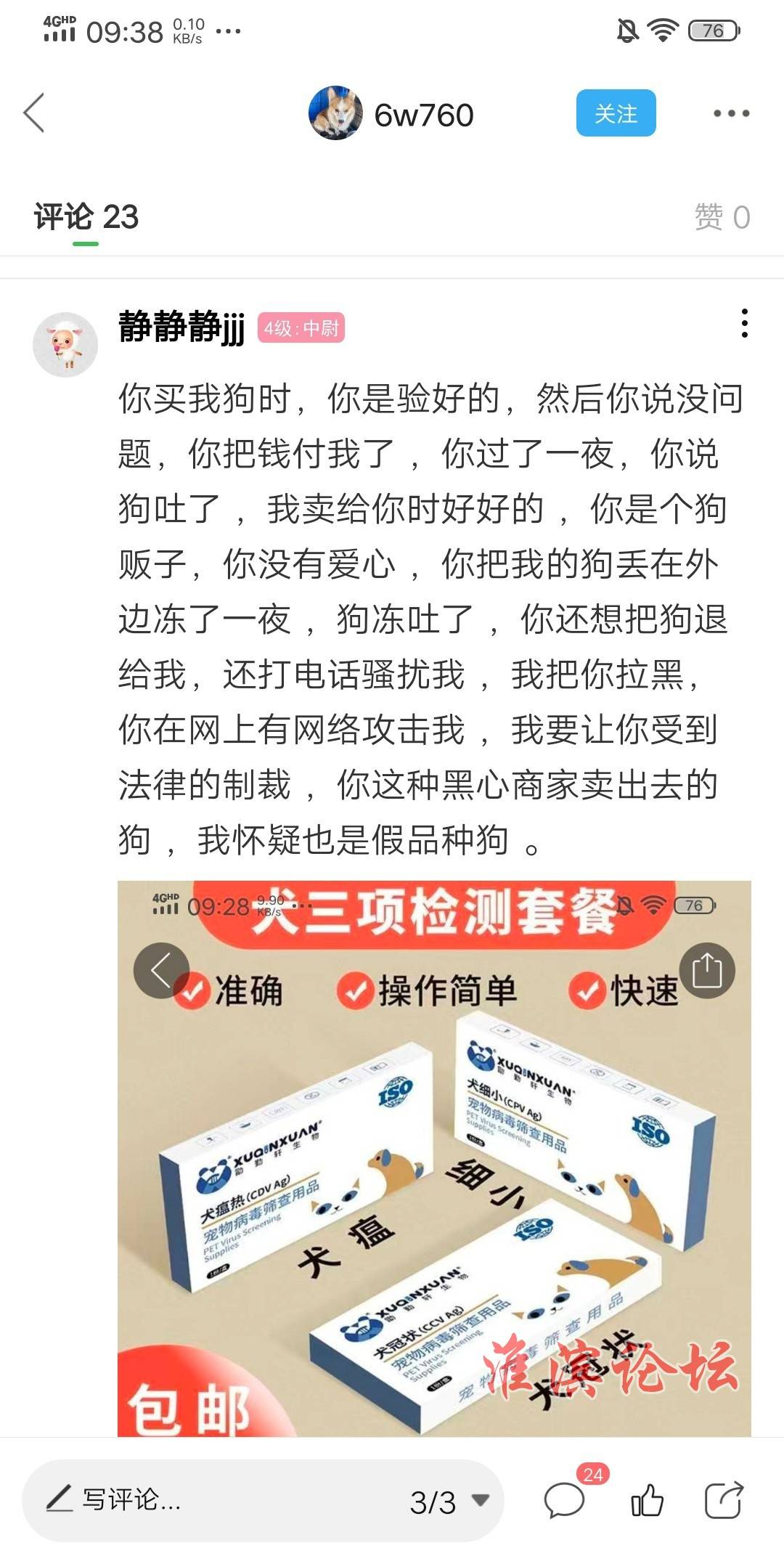Viewport: 784px width, 1564px height.
Task: Follow the author with 关注 button
Action: tap(616, 113)
